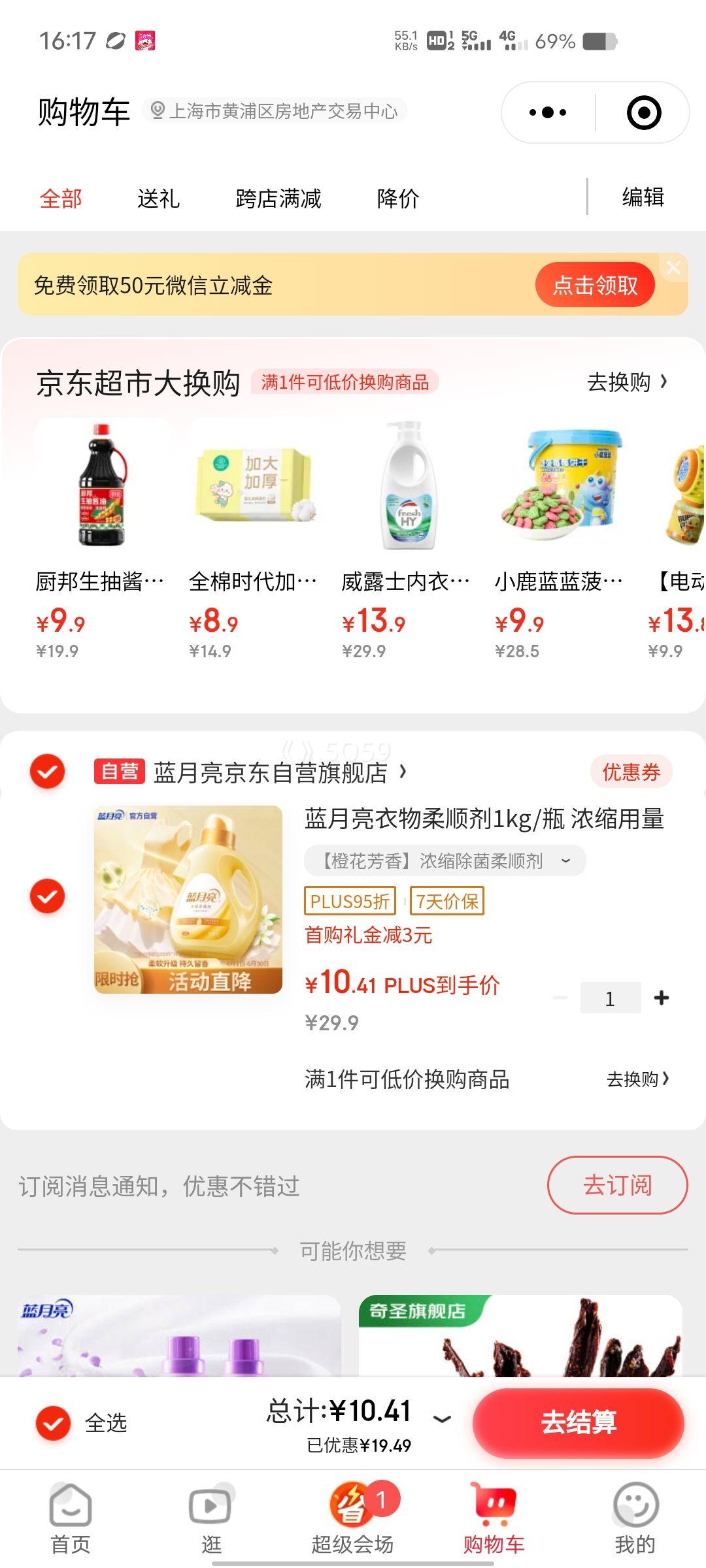The image size is (706, 1568).
Task: Open the 橙花芳香 variant dropdown
Action: click(566, 861)
